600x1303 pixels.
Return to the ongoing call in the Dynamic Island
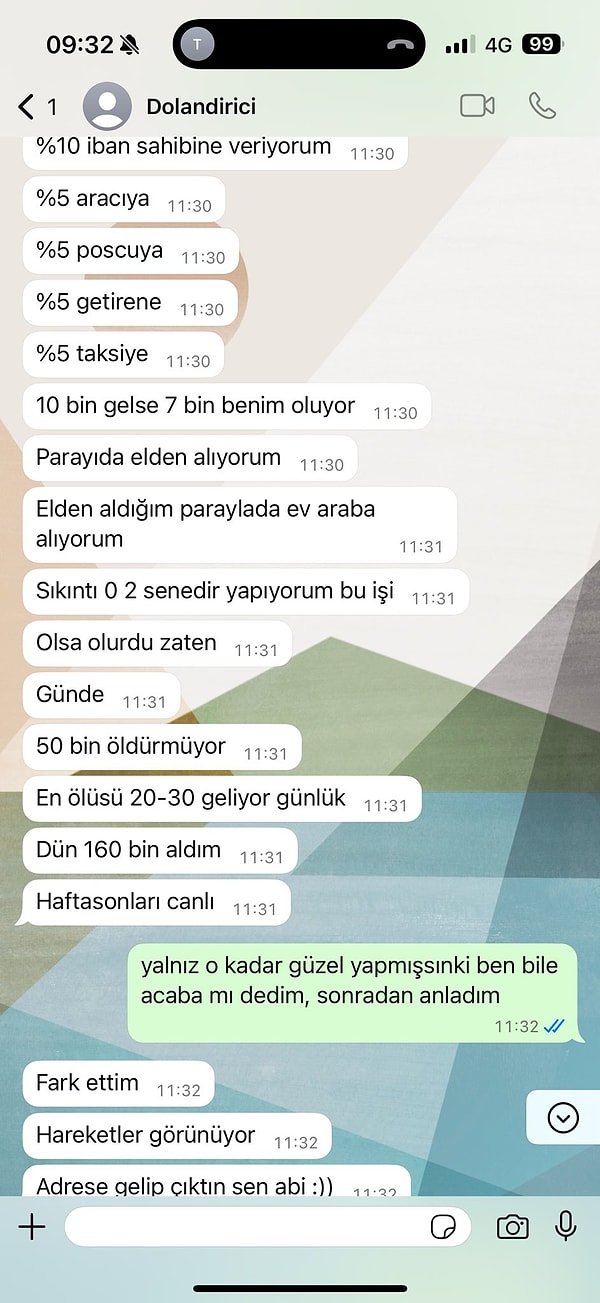299,44
